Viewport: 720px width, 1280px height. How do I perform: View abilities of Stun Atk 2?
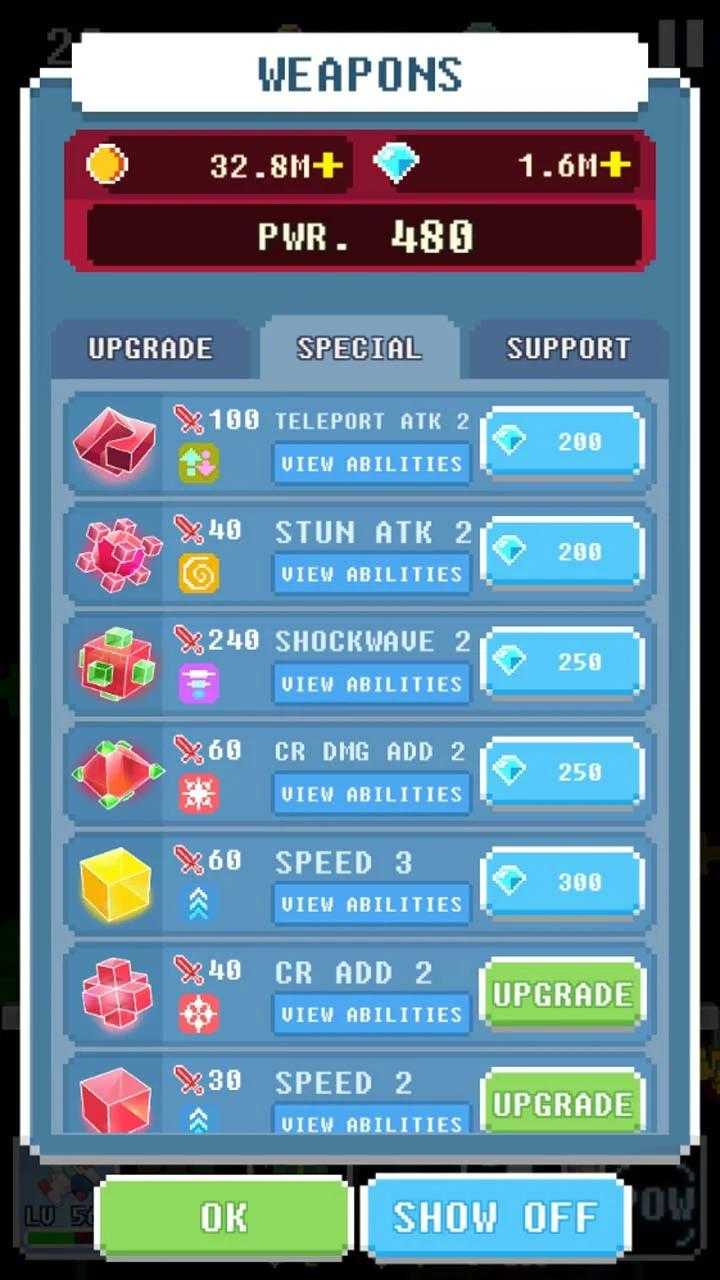pyautogui.click(x=371, y=574)
